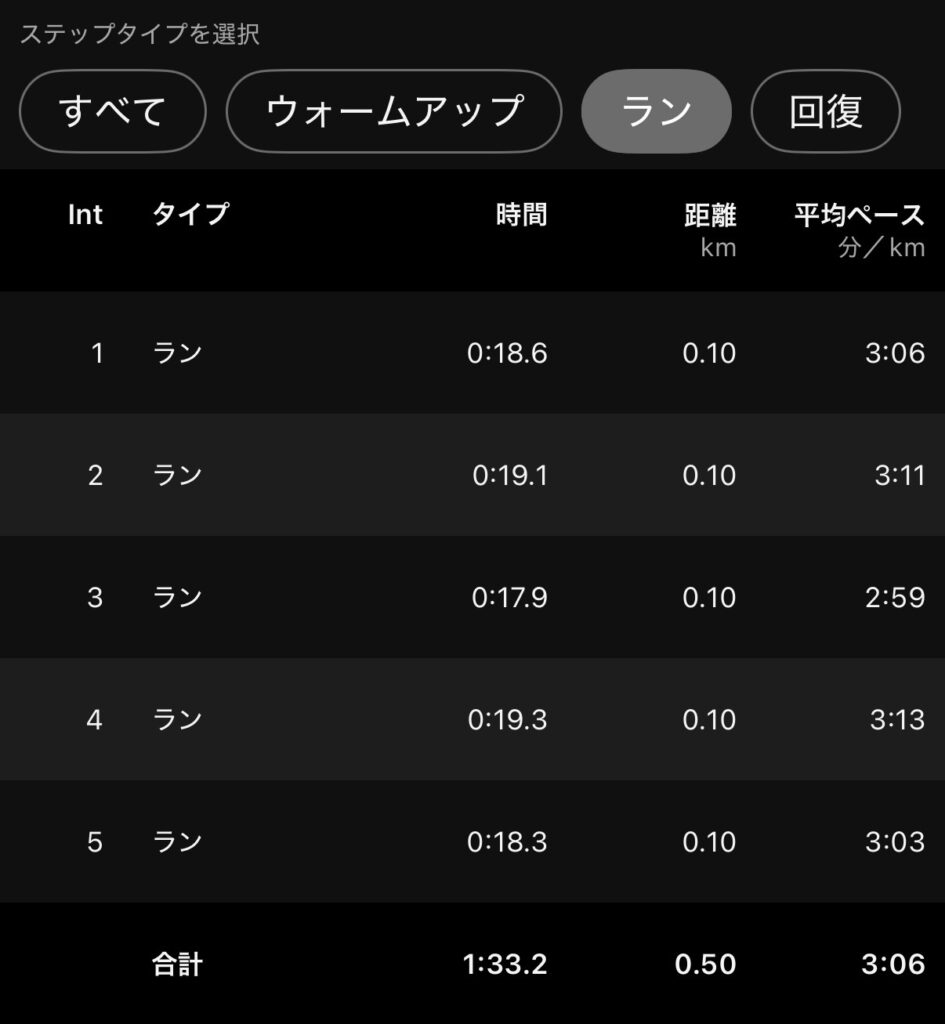Tap the selected ラン chip
Image resolution: width=945 pixels, height=1024 pixels.
tap(656, 111)
